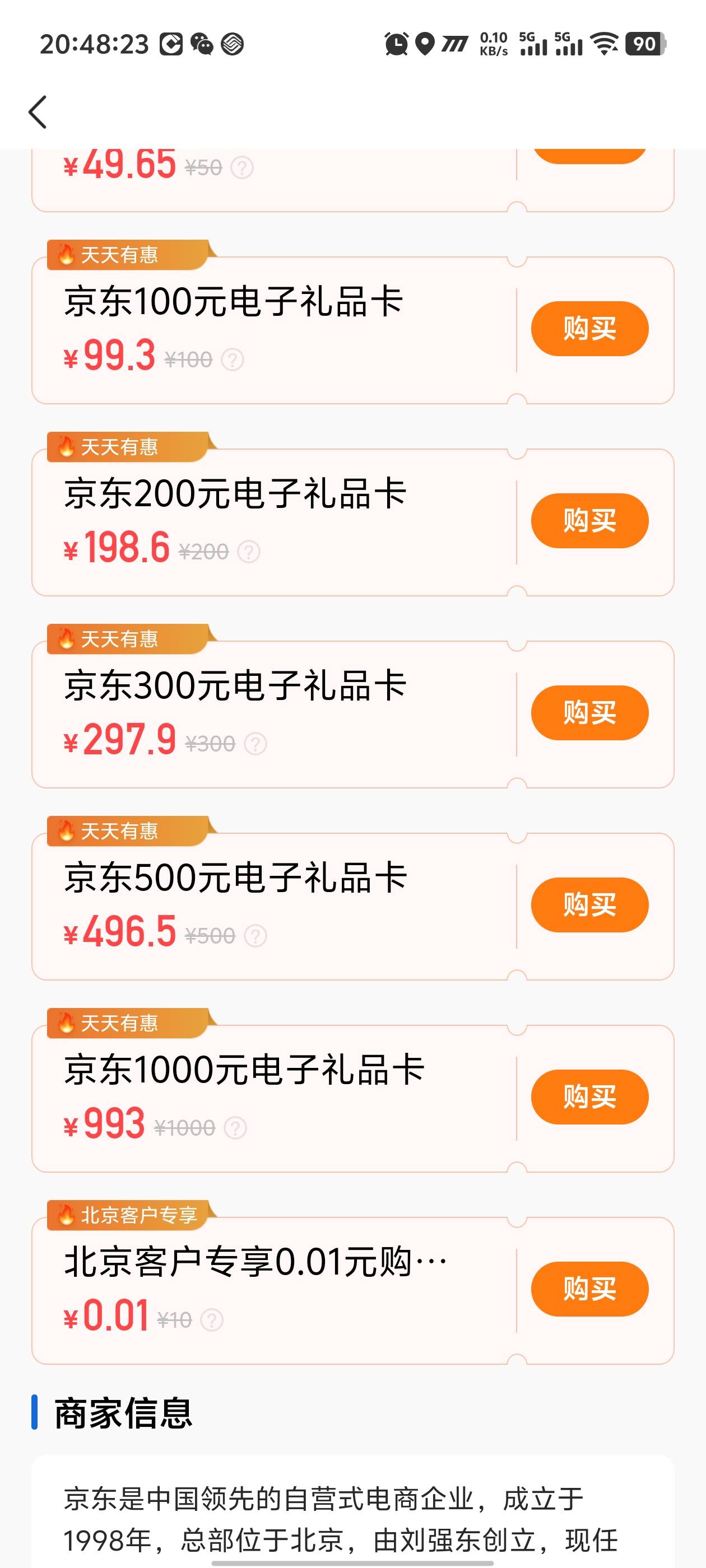Buy the 京东100元电子礼品卡
Image resolution: width=706 pixels, height=1568 pixels.
[589, 329]
